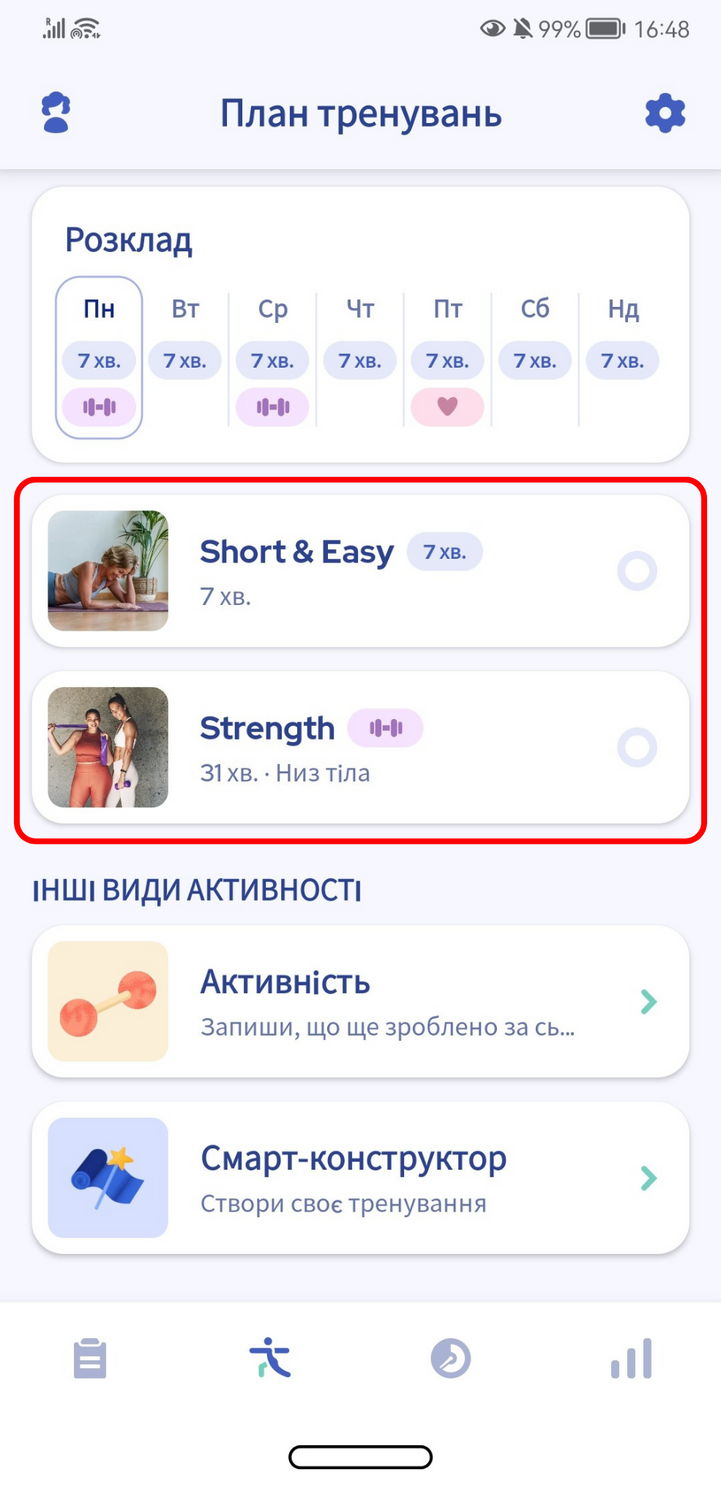Image resolution: width=721 pixels, height=1500 pixels.
Task: Mark Strength workout as done
Action: (x=637, y=747)
